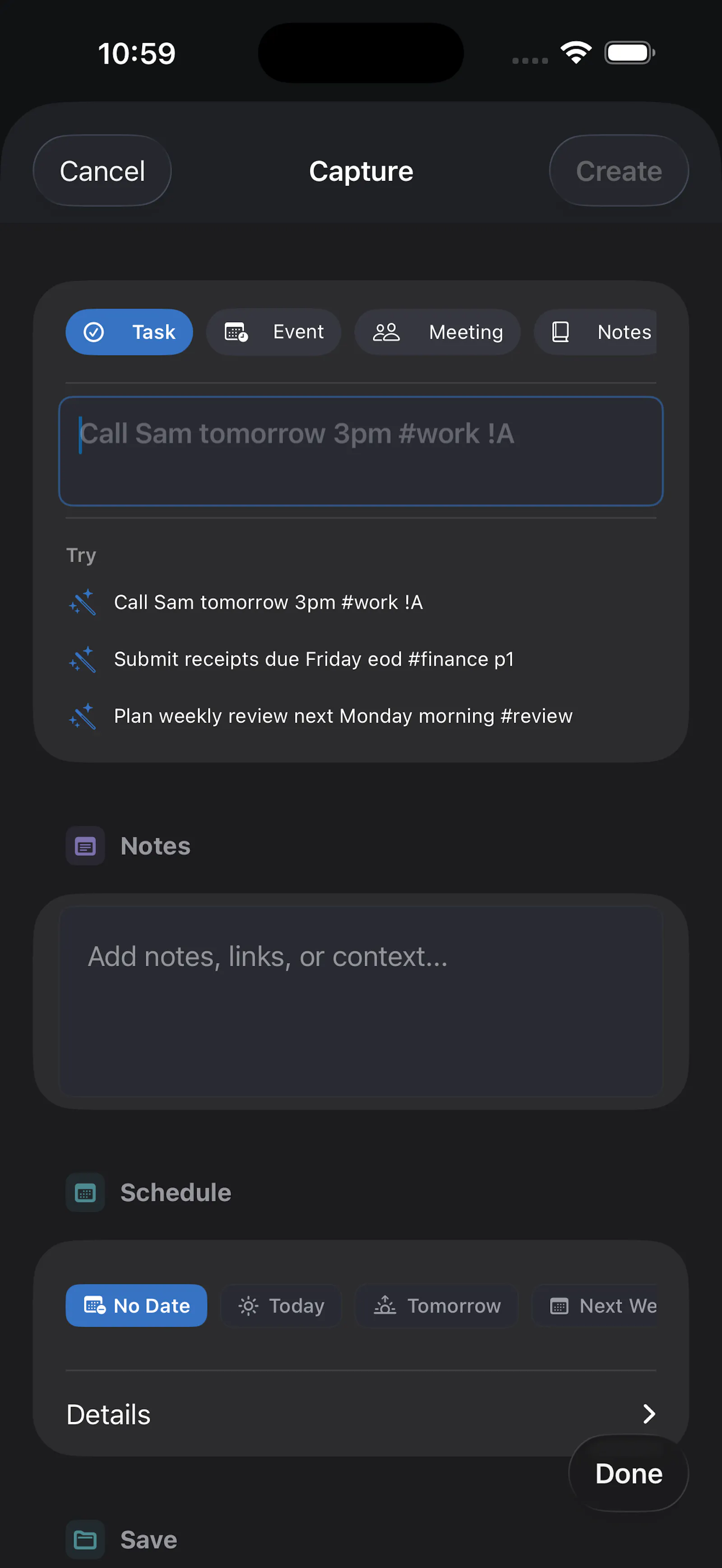Schedule for Tomorrow

tap(436, 1305)
